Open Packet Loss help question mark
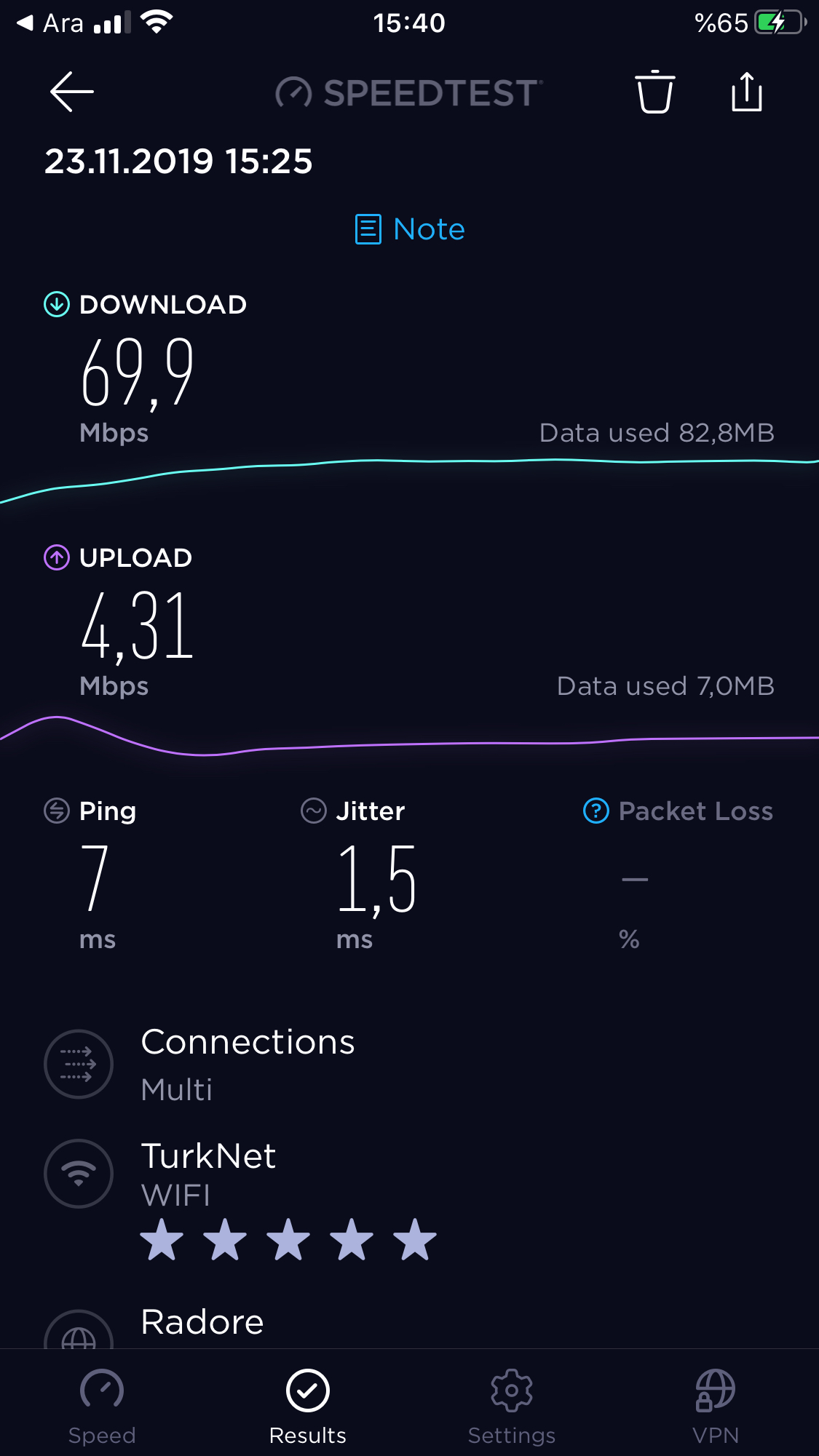The image size is (819, 1456). click(596, 811)
